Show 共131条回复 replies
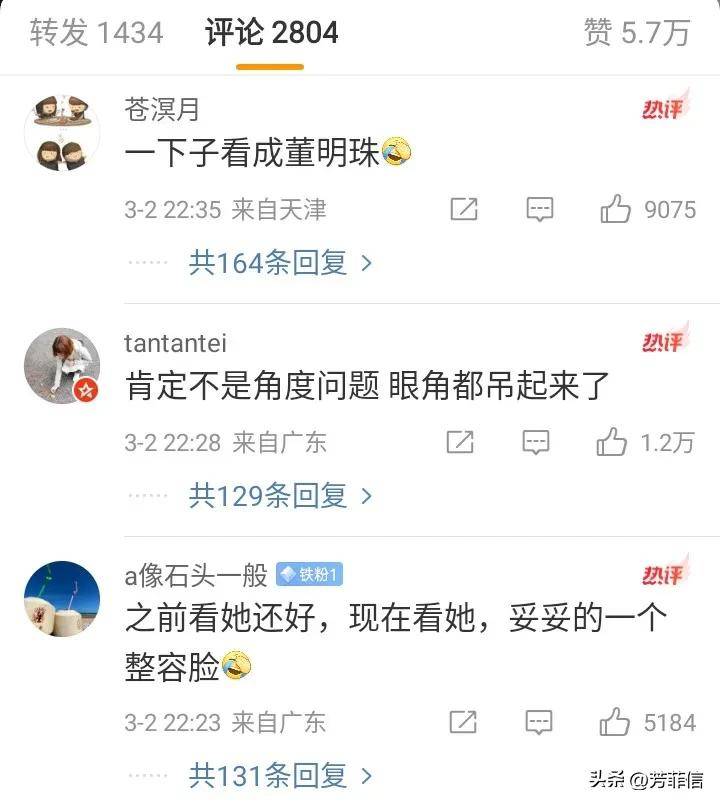The image size is (720, 805). click(280, 774)
